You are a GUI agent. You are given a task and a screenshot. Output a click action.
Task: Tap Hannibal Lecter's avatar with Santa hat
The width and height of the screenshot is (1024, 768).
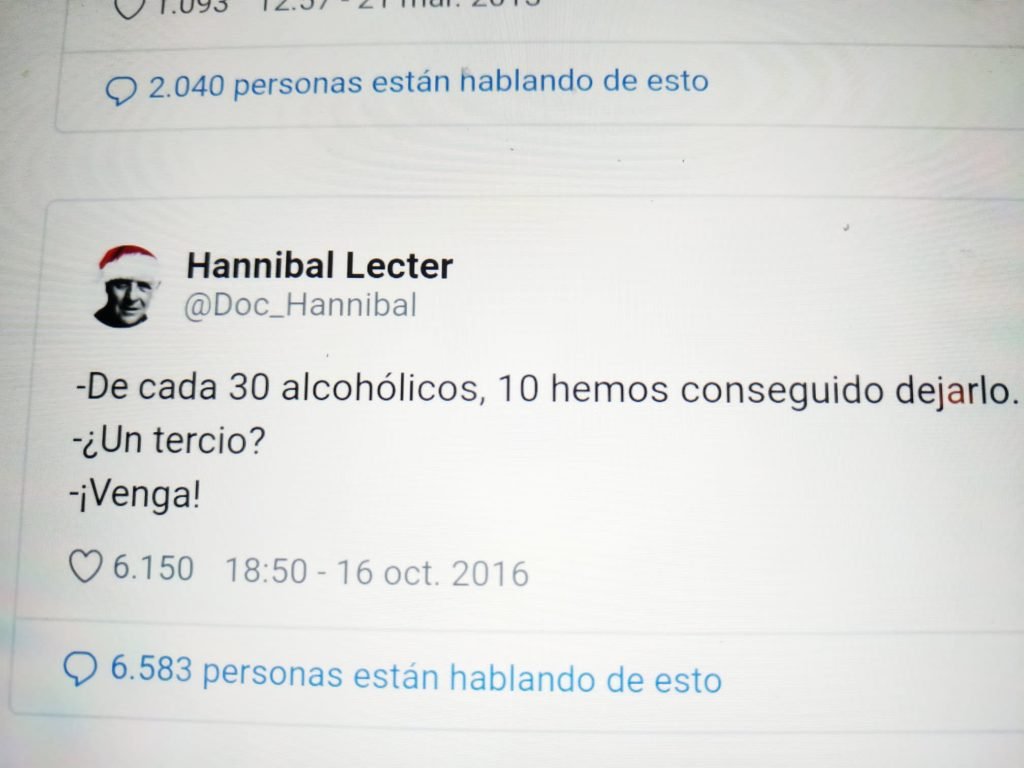[x=128, y=288]
